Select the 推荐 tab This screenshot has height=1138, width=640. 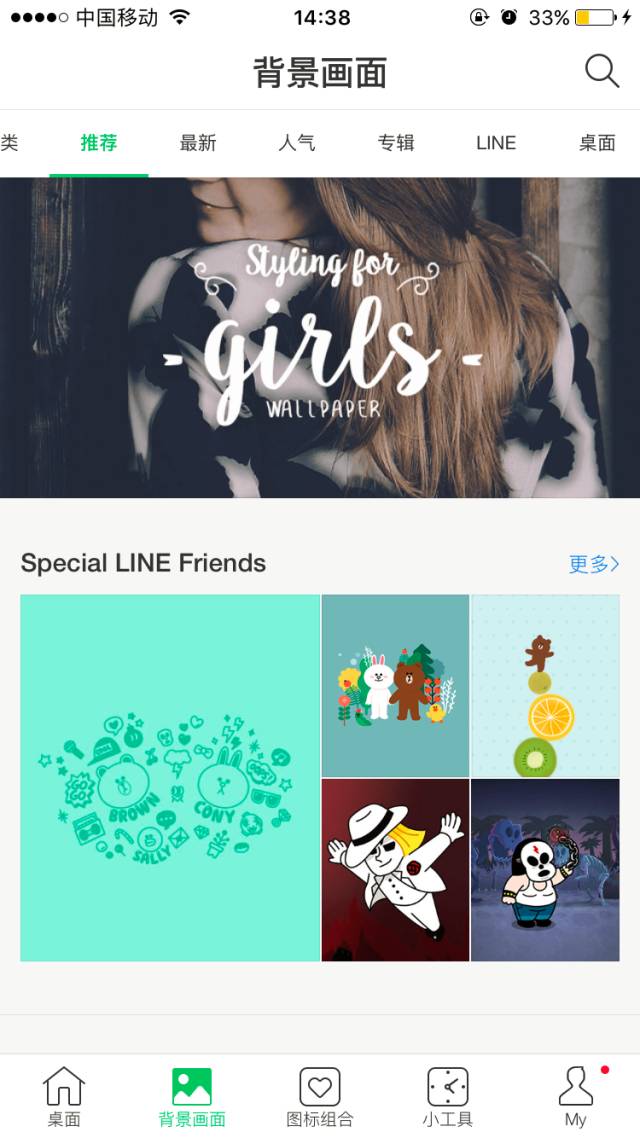coord(99,143)
